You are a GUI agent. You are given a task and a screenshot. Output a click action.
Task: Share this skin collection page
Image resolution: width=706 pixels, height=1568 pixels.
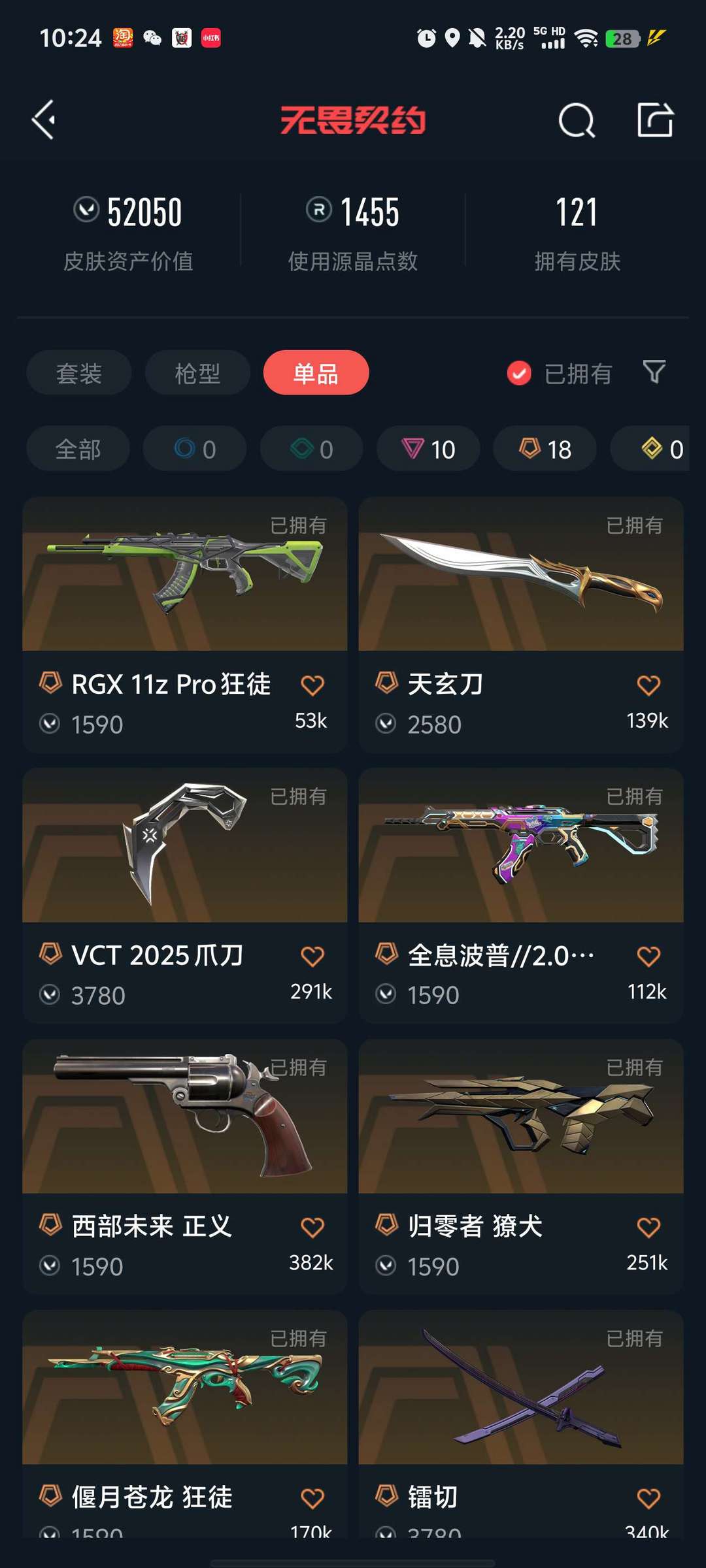655,120
